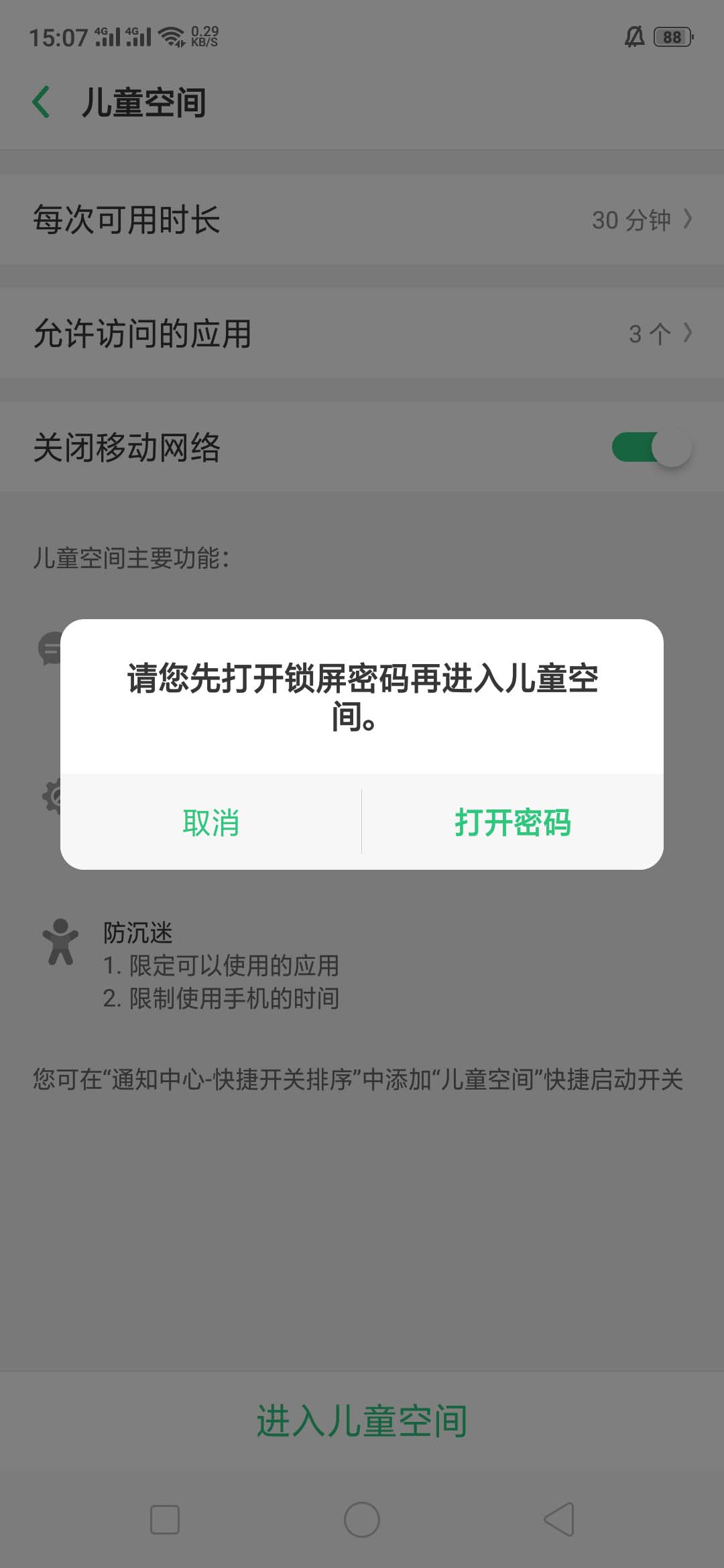Image resolution: width=724 pixels, height=1568 pixels.
Task: Open the recent apps overview
Action: click(x=165, y=1519)
